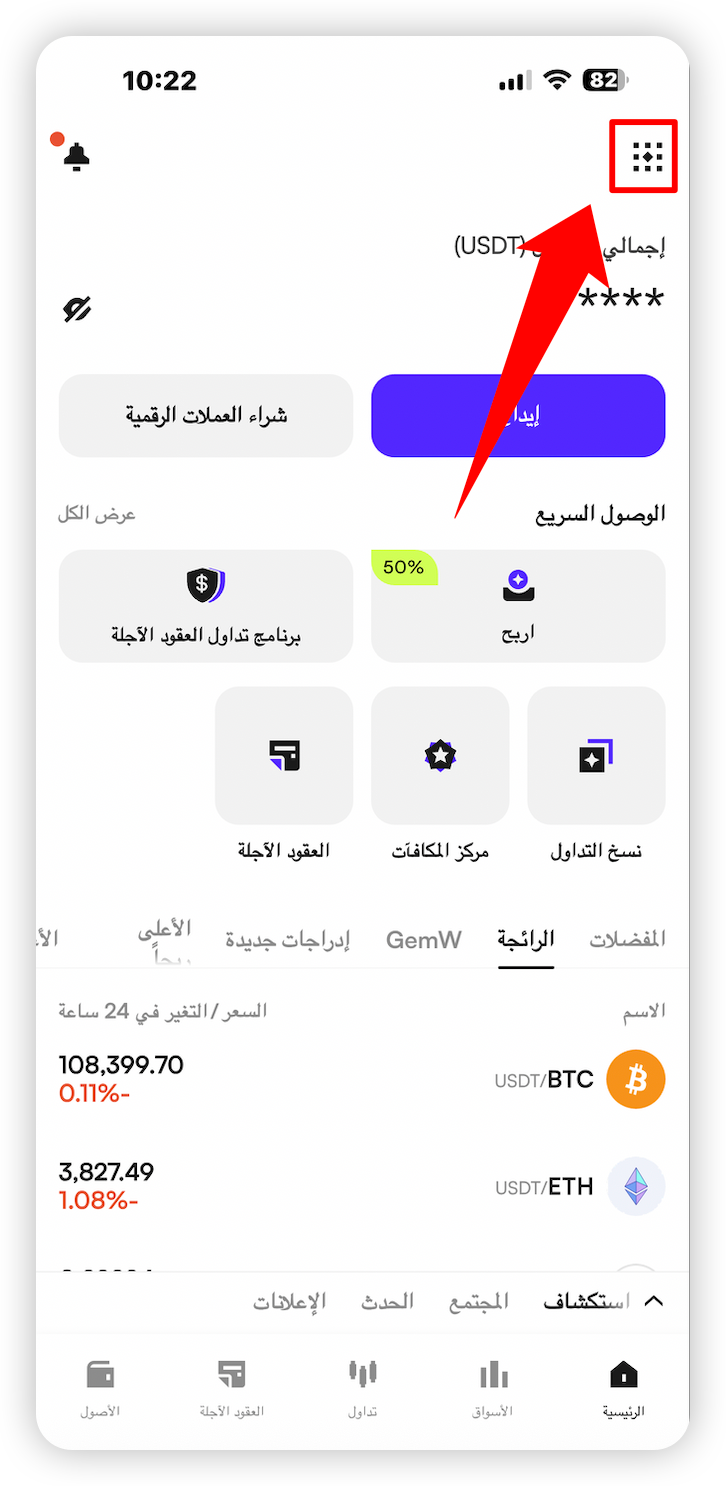Expand the استكشاف panel chevron
This screenshot has height=1486, width=726.
(x=654, y=1301)
